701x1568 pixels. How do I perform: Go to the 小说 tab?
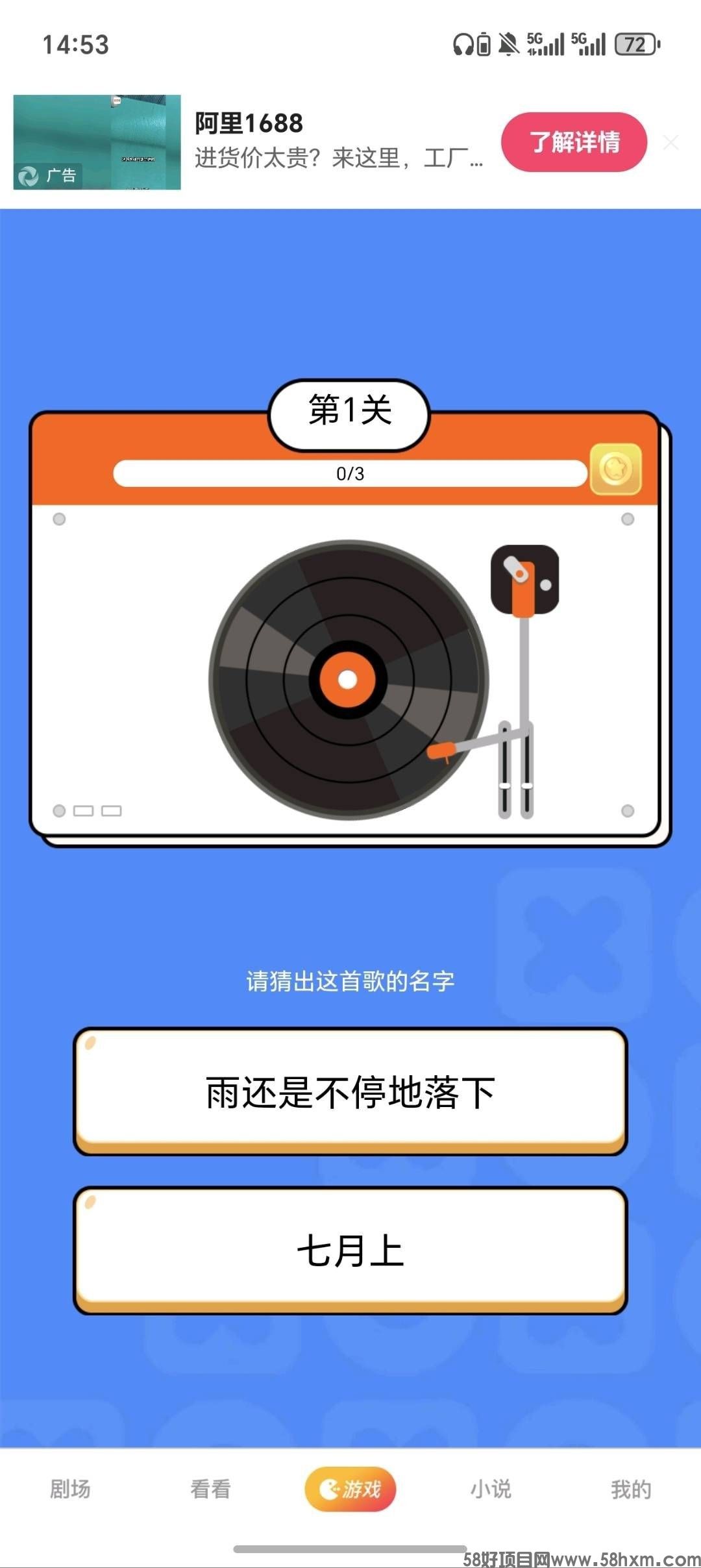click(490, 1490)
